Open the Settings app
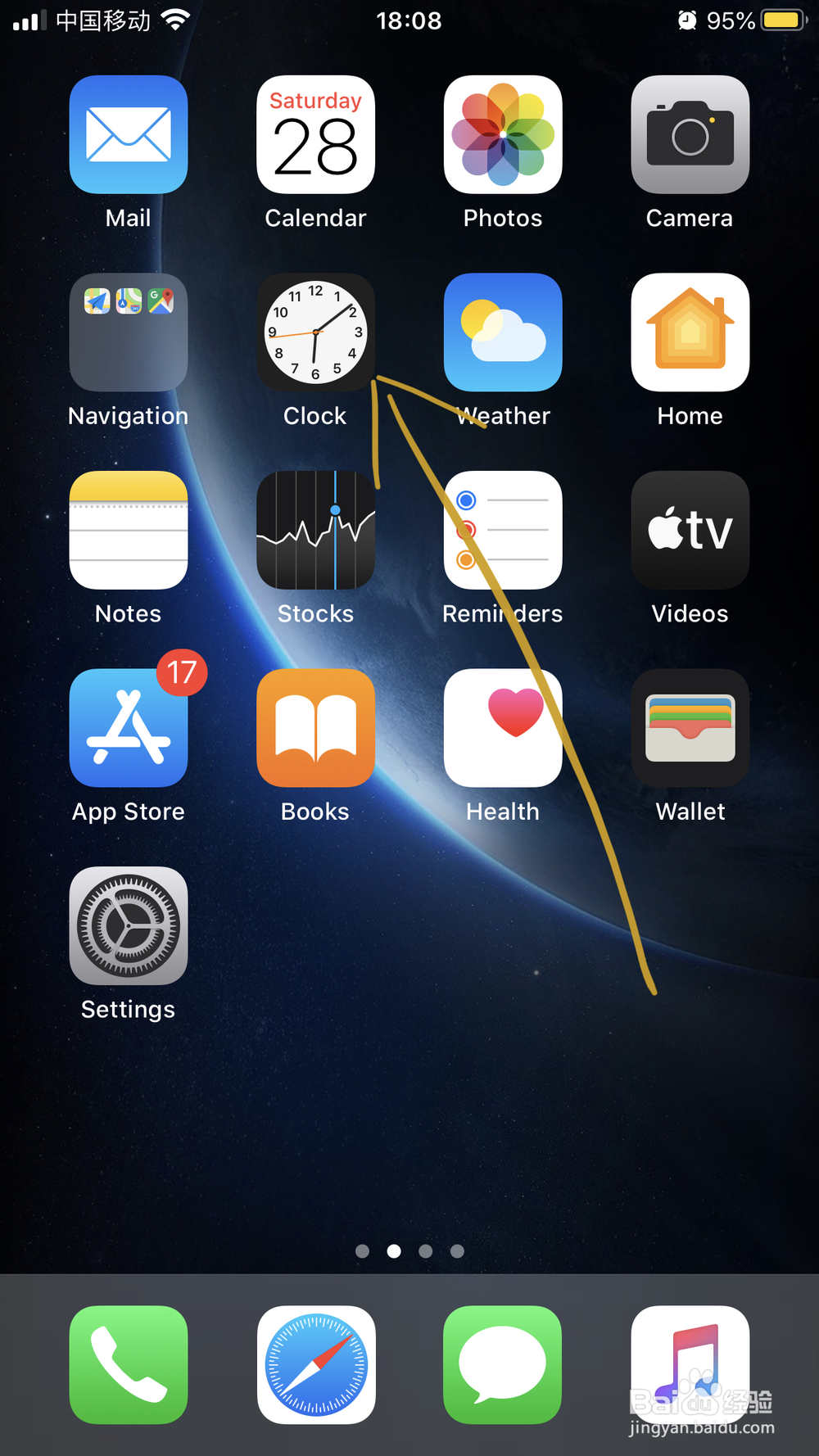Screen dimensions: 819x1456 (129, 926)
